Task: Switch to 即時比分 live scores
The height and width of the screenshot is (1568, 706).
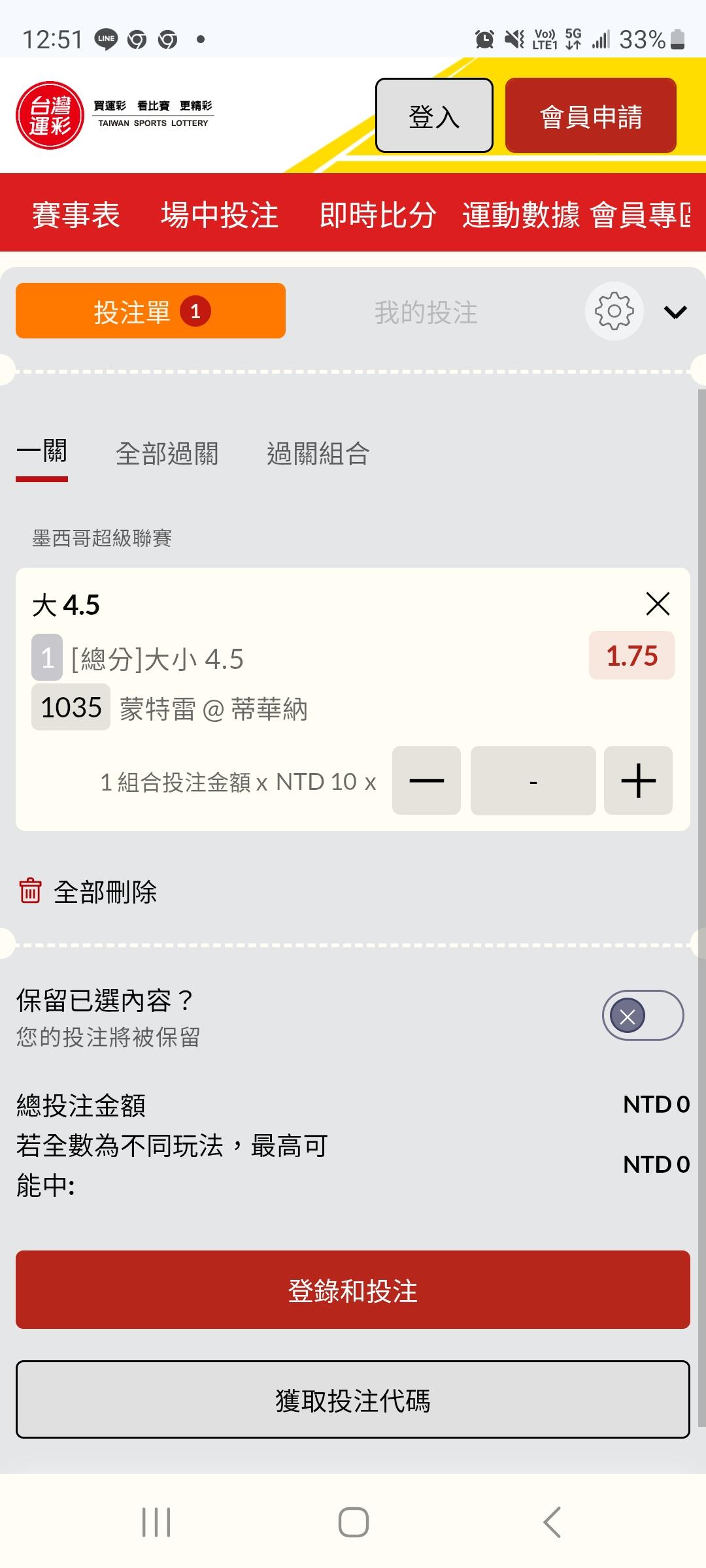Action: tap(378, 214)
